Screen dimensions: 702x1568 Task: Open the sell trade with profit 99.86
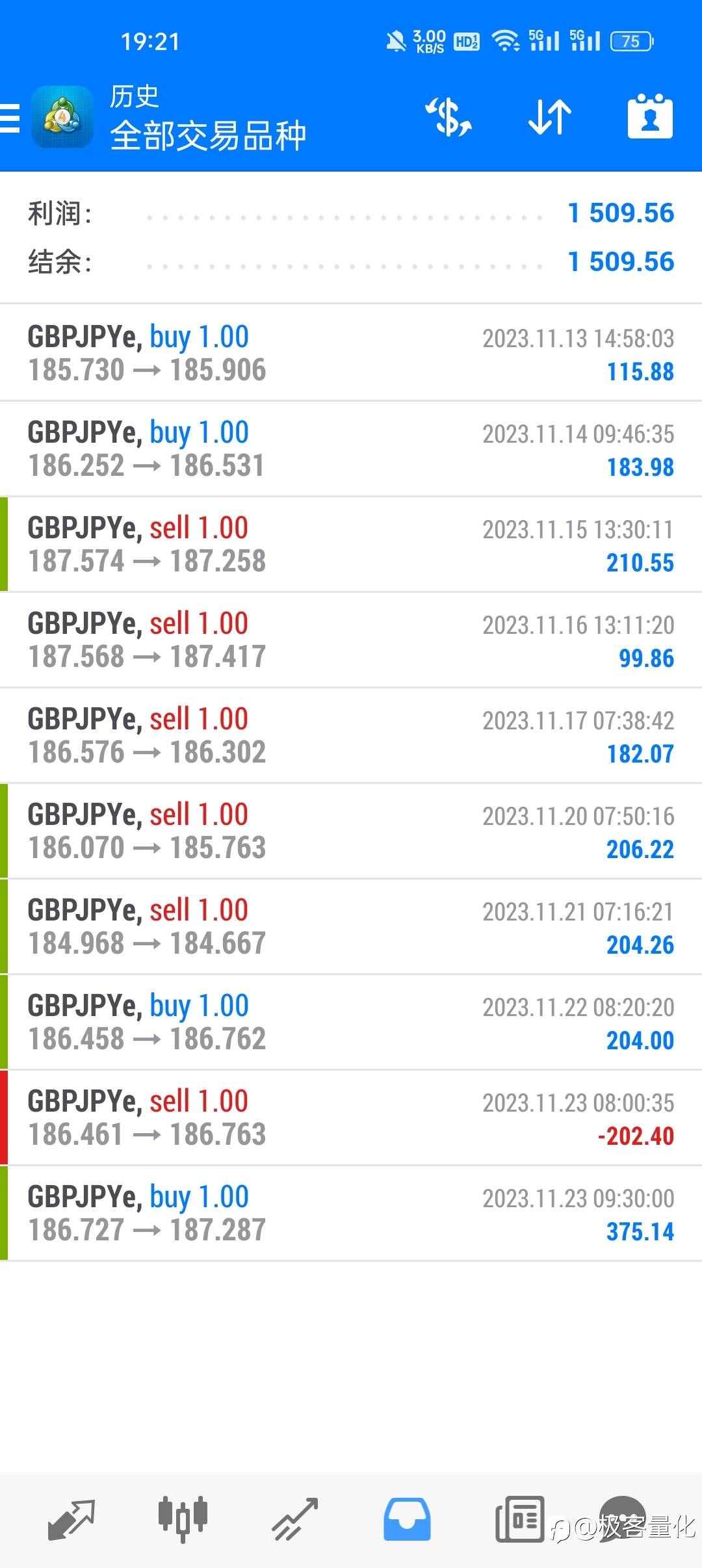(351, 640)
